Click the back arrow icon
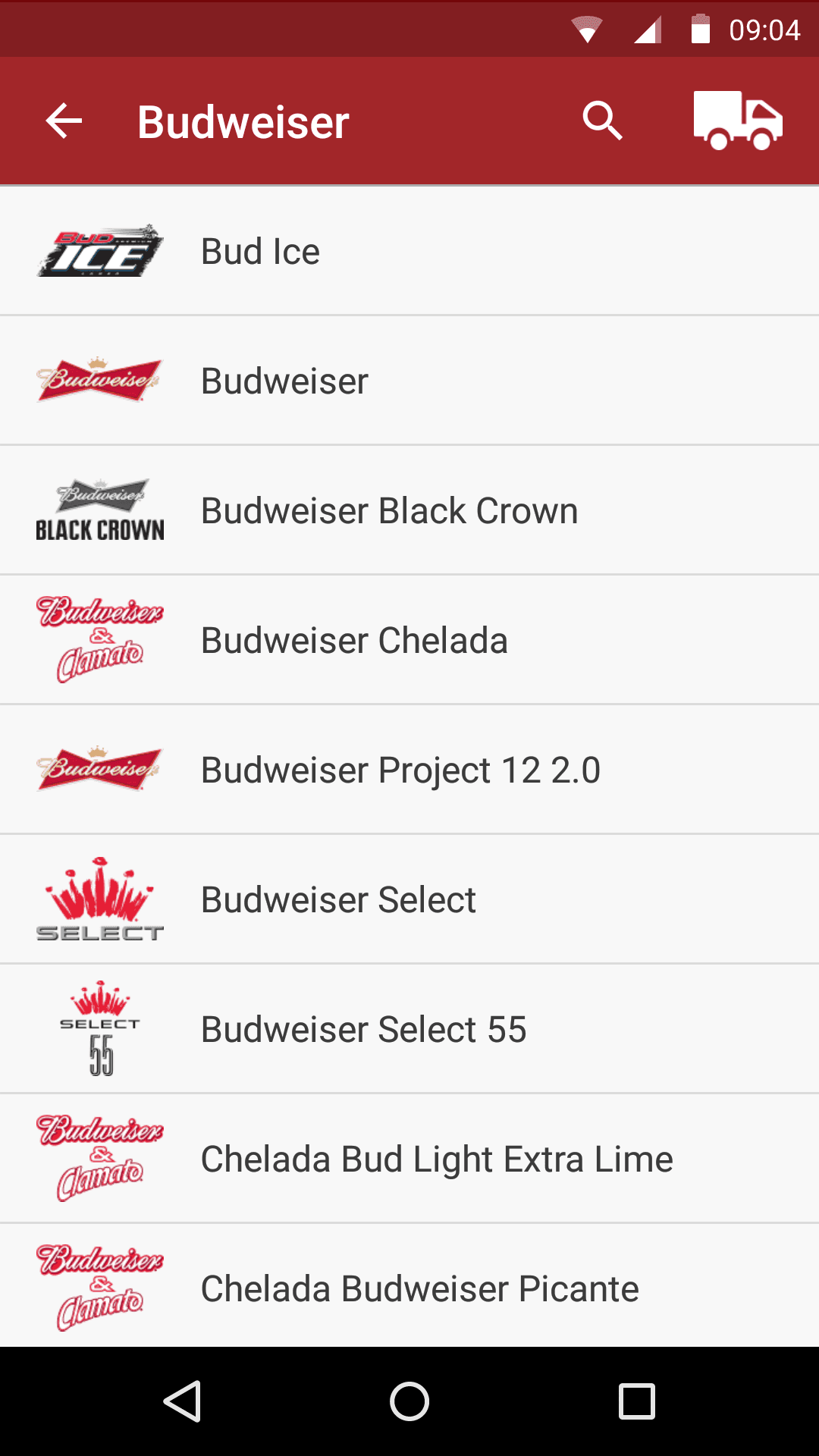This screenshot has width=819, height=1456. click(63, 121)
